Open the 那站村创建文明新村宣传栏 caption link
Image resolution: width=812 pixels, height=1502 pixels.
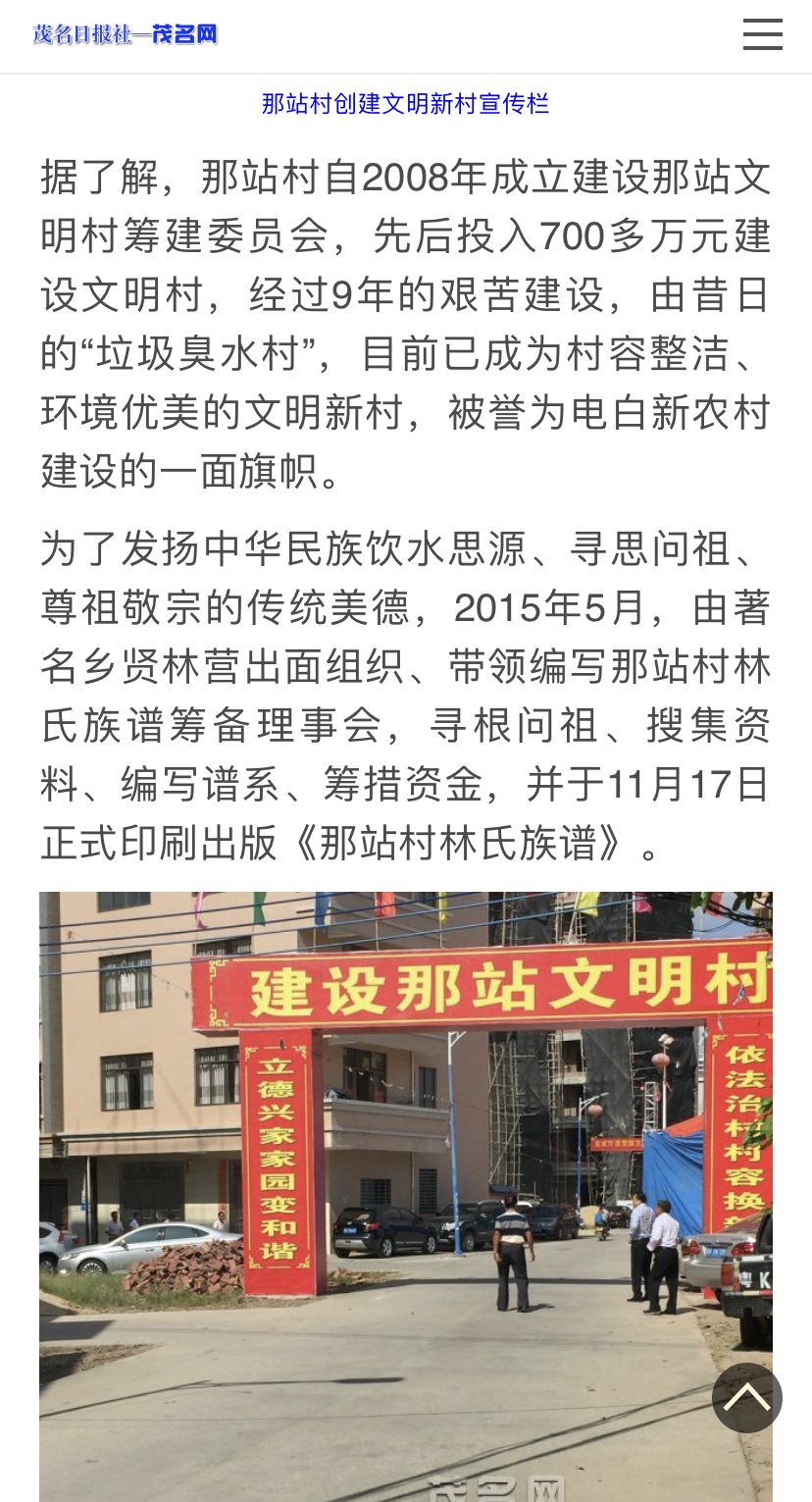(405, 104)
